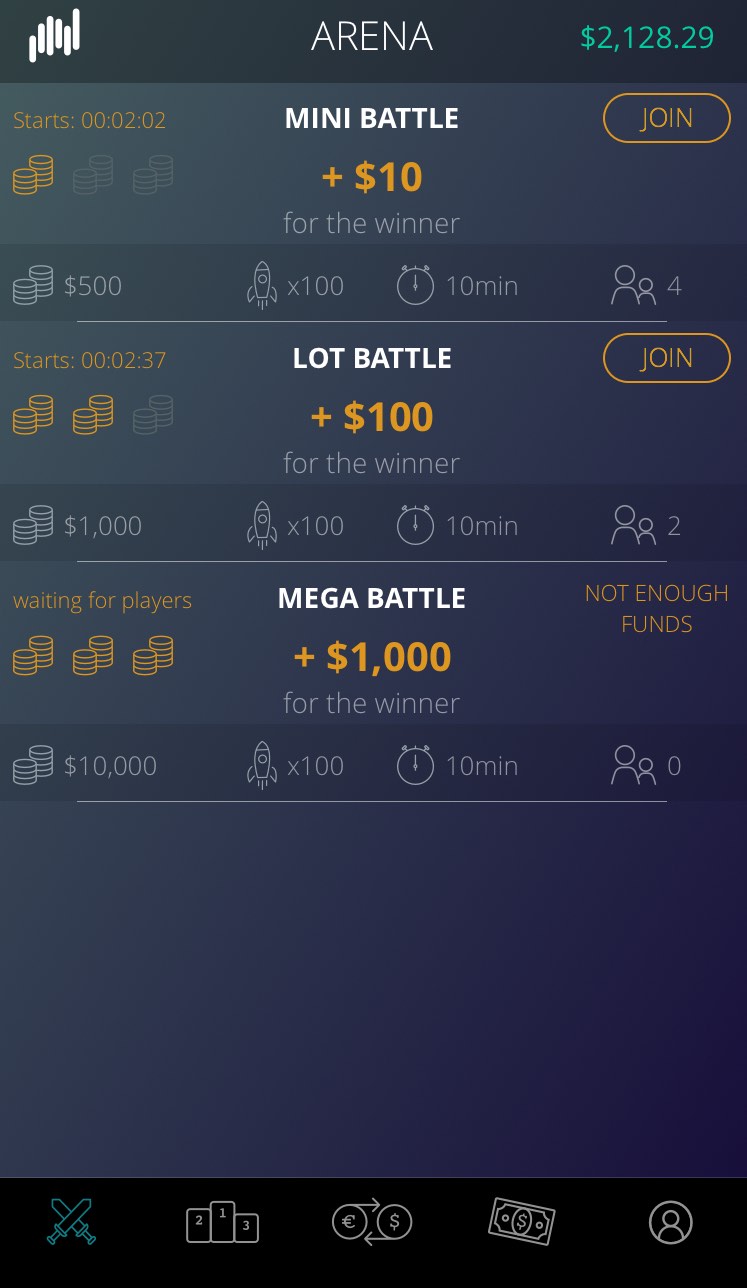Open the Mega Battle card
The image size is (747, 1288).
[x=373, y=683]
